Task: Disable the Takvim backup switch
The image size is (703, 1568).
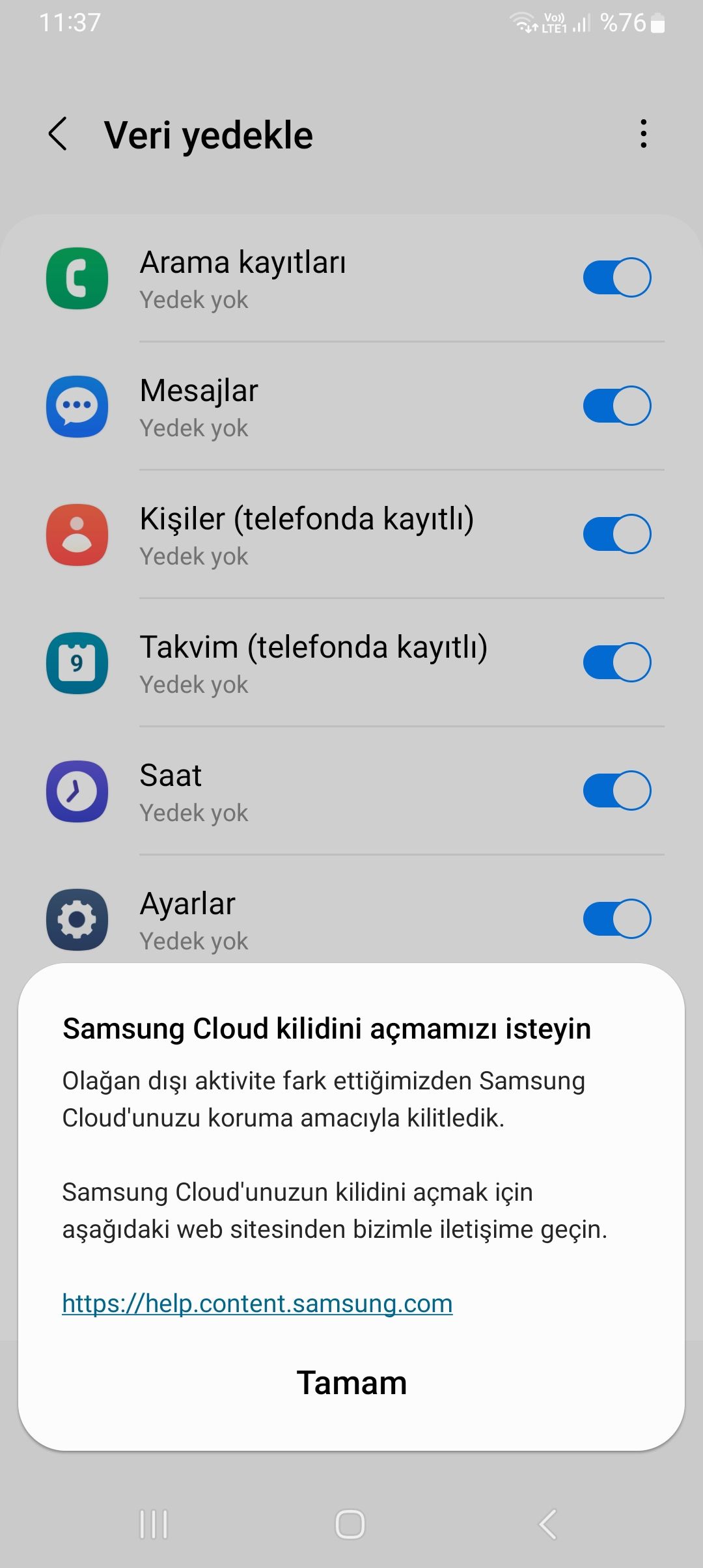Action: [617, 662]
